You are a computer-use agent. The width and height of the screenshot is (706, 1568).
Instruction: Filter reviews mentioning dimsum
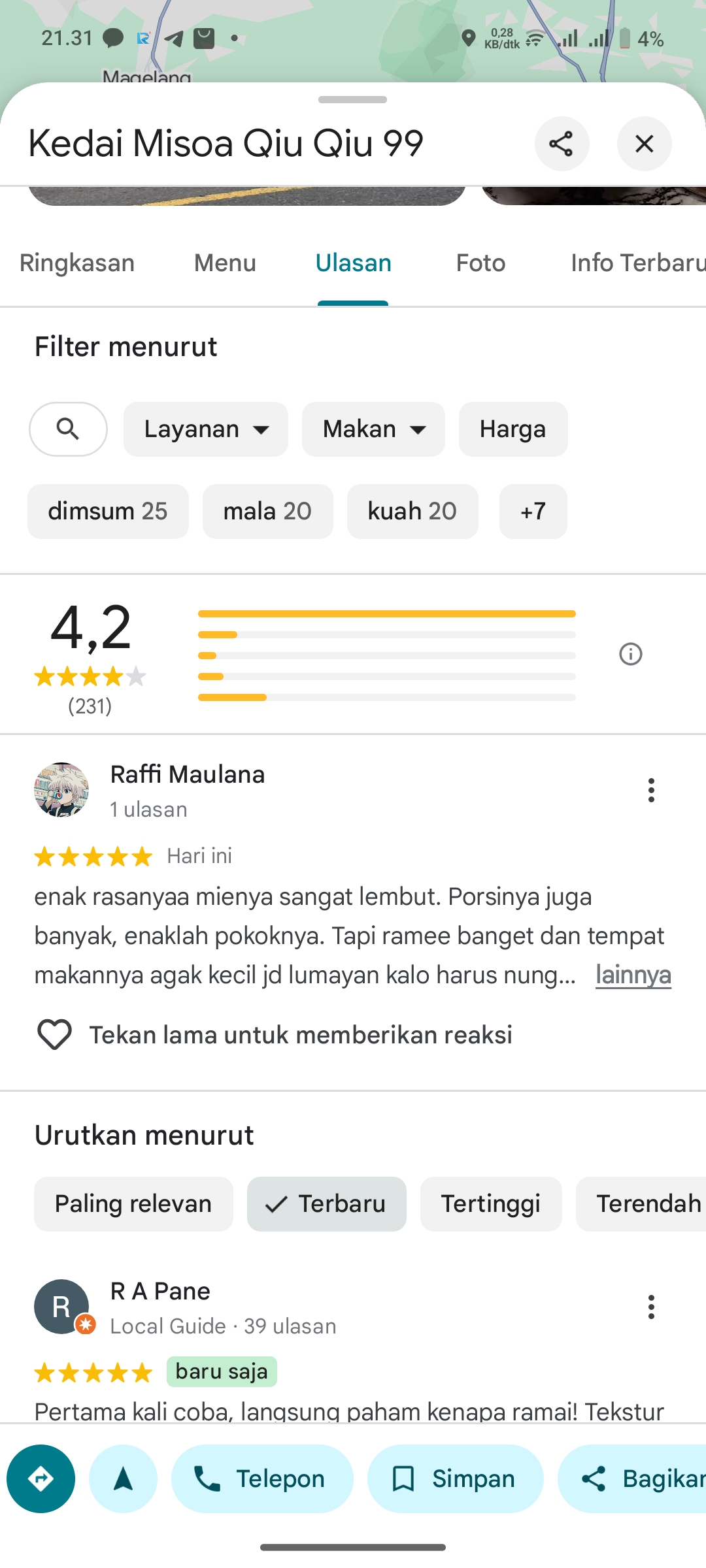coord(108,512)
